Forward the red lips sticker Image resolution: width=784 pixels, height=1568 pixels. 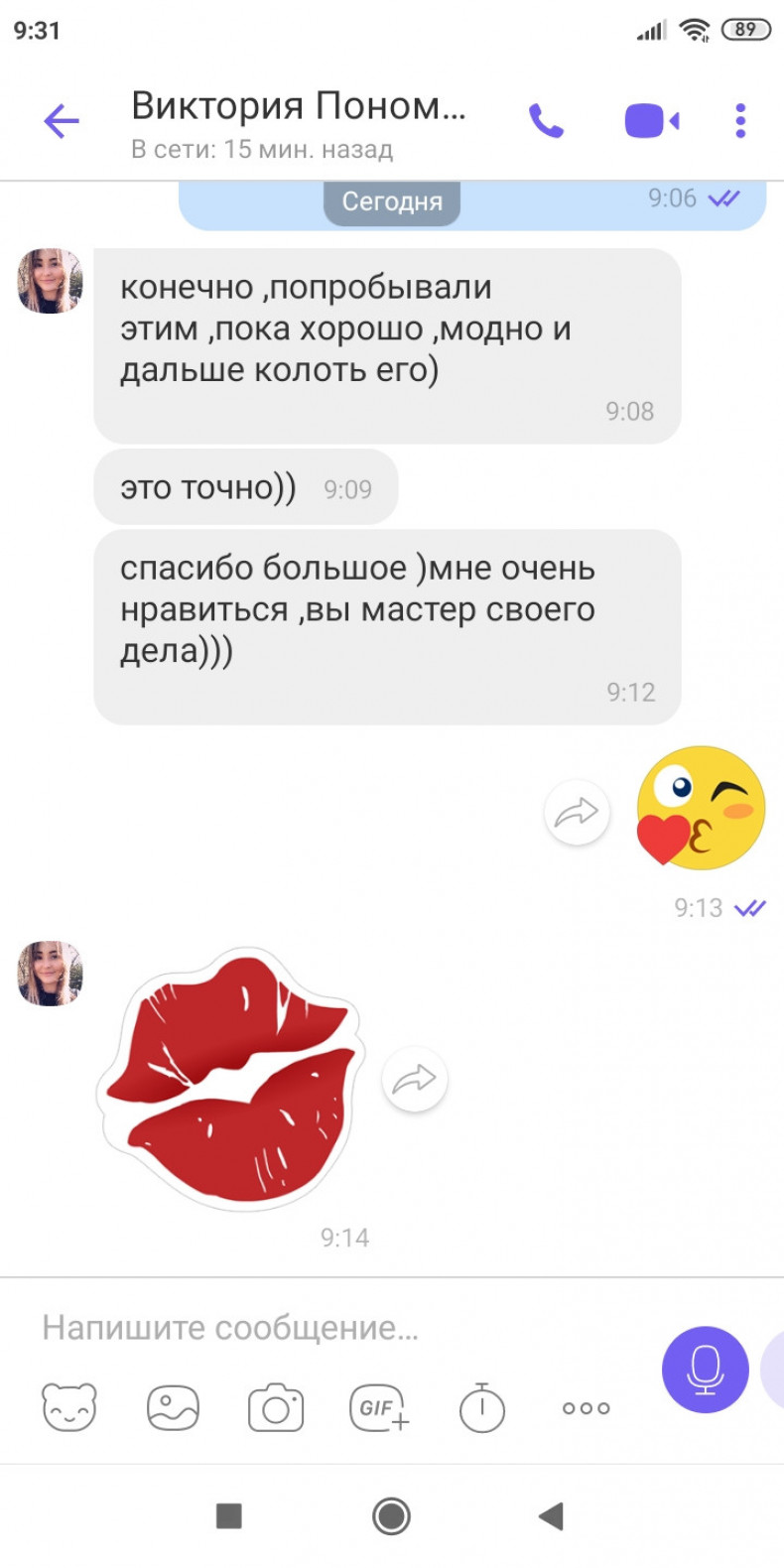(415, 1079)
